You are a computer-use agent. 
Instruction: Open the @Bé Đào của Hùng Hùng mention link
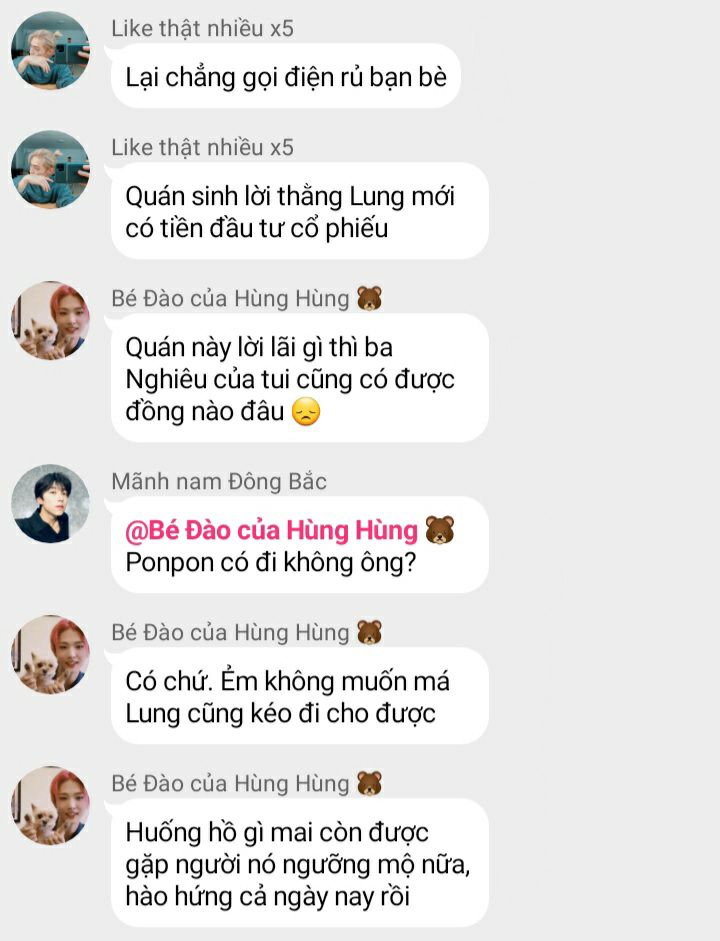272,529
